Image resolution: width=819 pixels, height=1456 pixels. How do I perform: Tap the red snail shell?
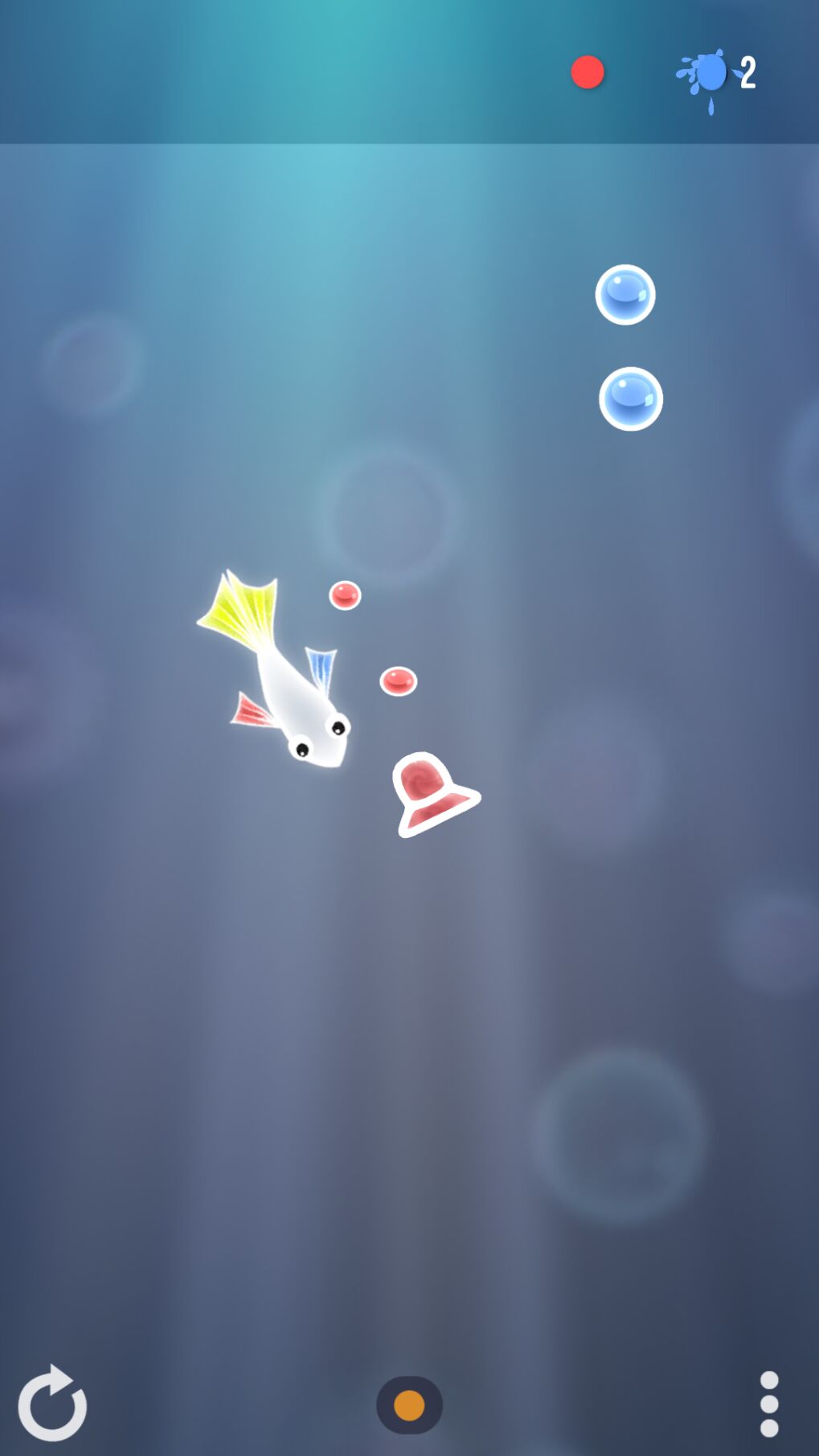pyautogui.click(x=434, y=794)
